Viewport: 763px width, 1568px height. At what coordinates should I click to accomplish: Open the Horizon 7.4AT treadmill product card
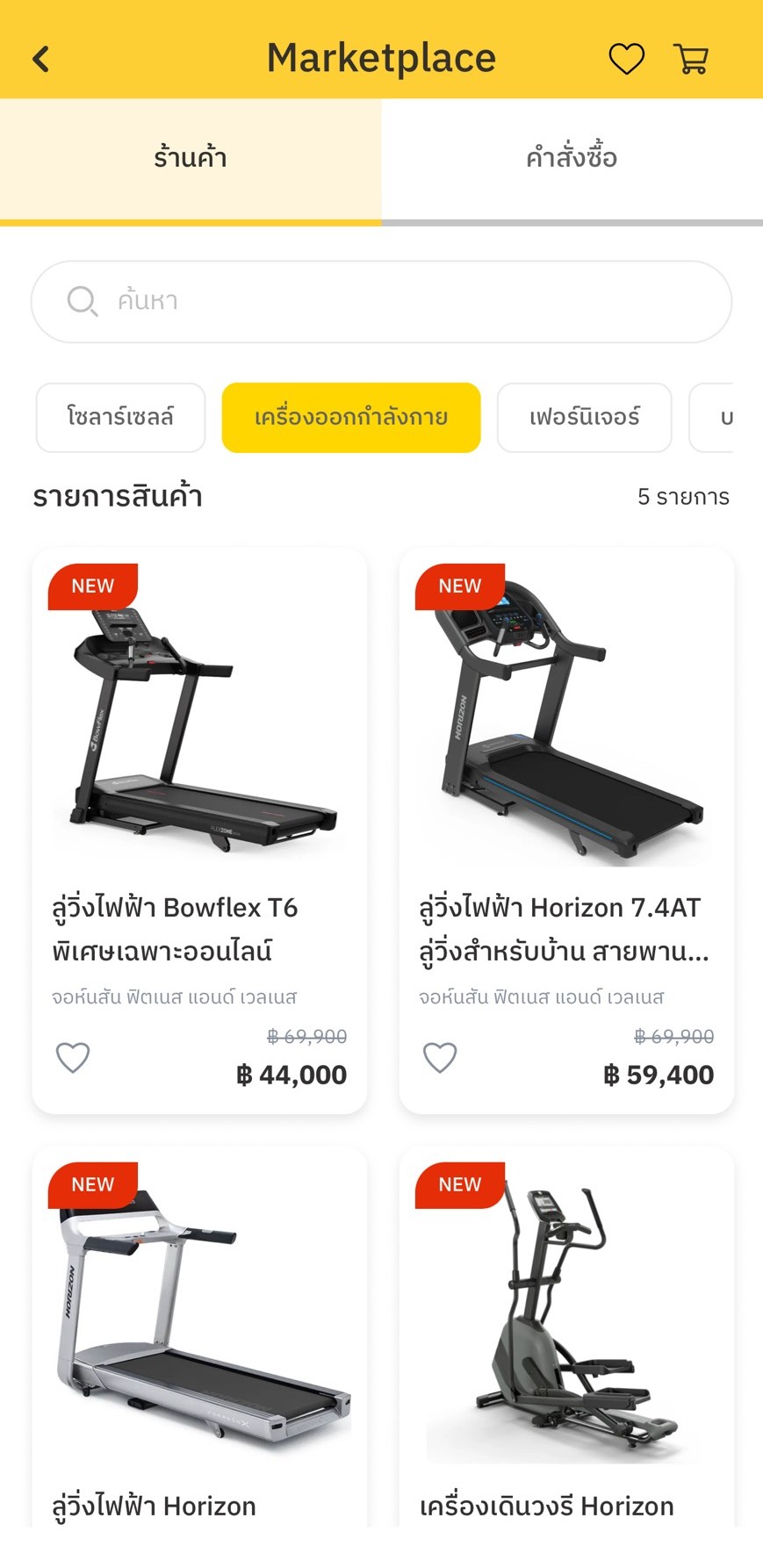tap(566, 831)
